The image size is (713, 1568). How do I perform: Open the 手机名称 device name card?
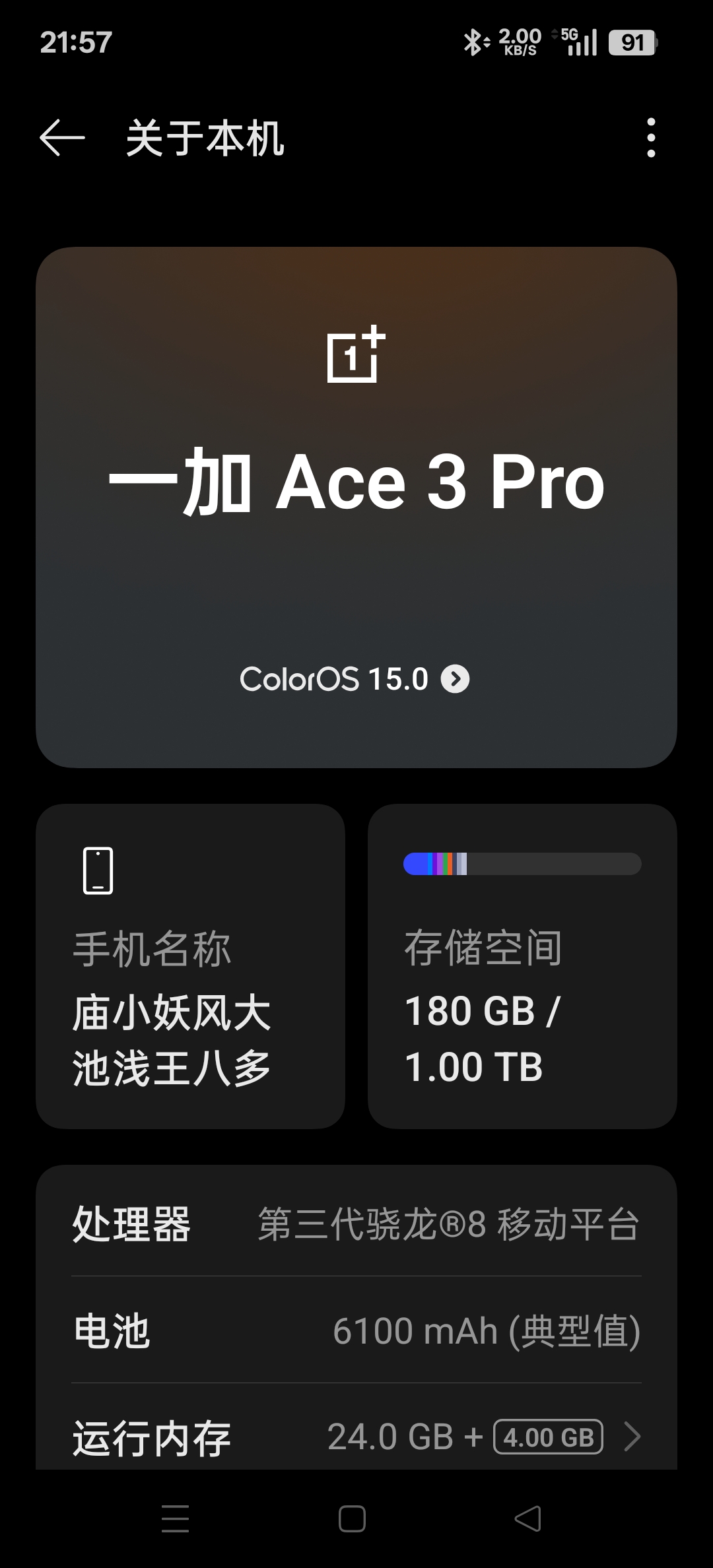pyautogui.click(x=190, y=966)
